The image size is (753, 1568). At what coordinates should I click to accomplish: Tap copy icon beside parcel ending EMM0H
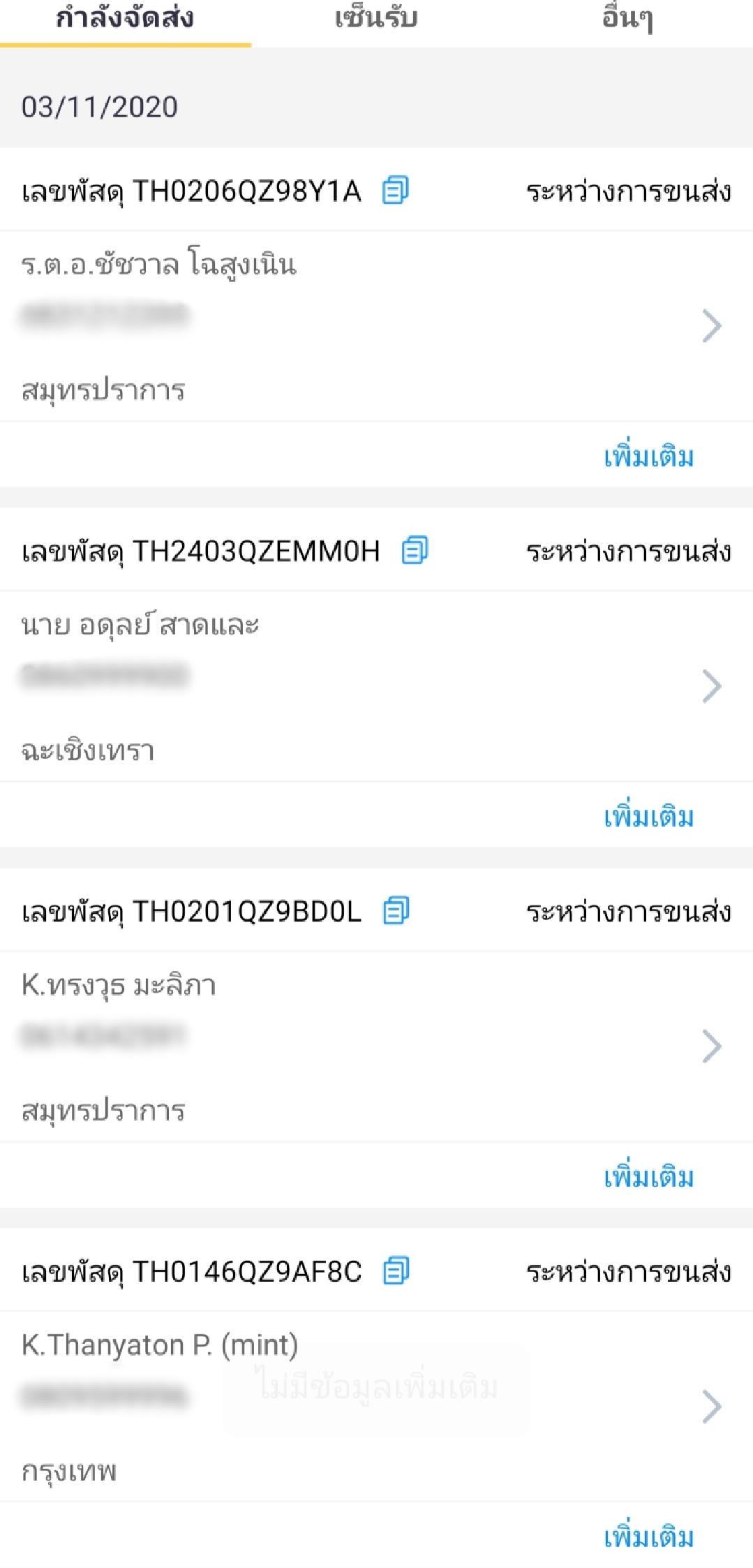pos(416,550)
